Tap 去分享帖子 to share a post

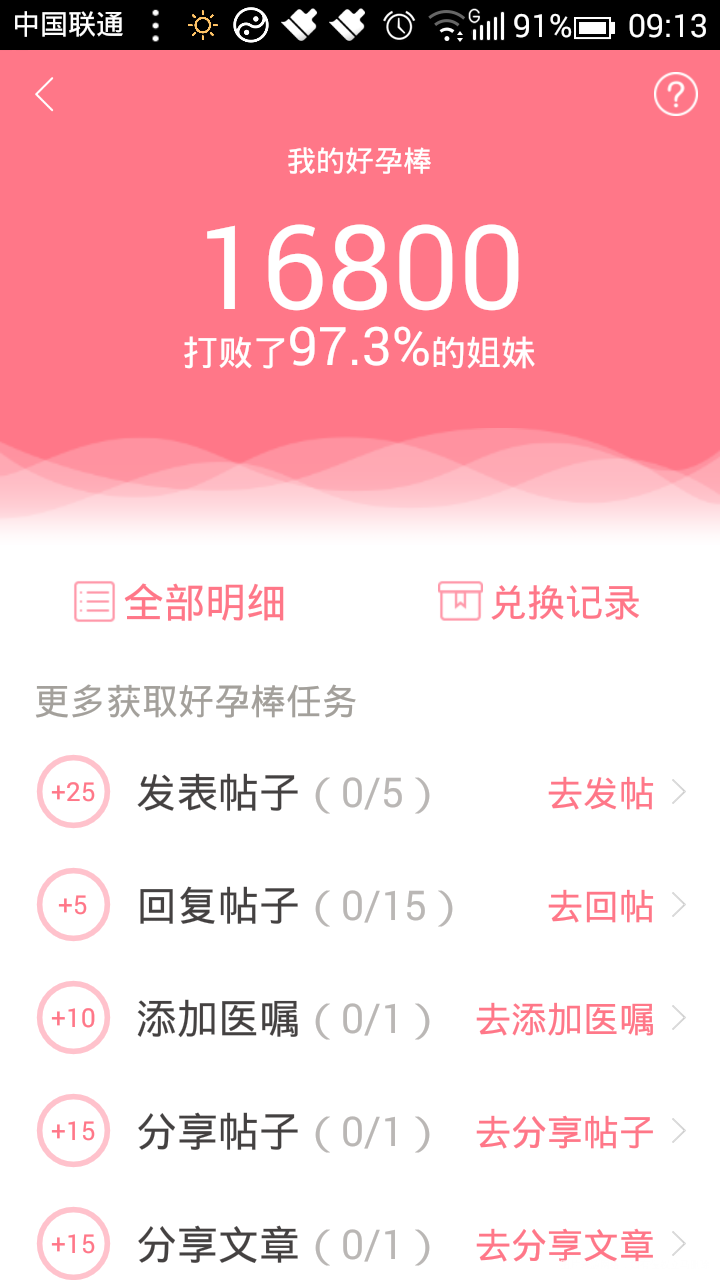(x=565, y=1130)
